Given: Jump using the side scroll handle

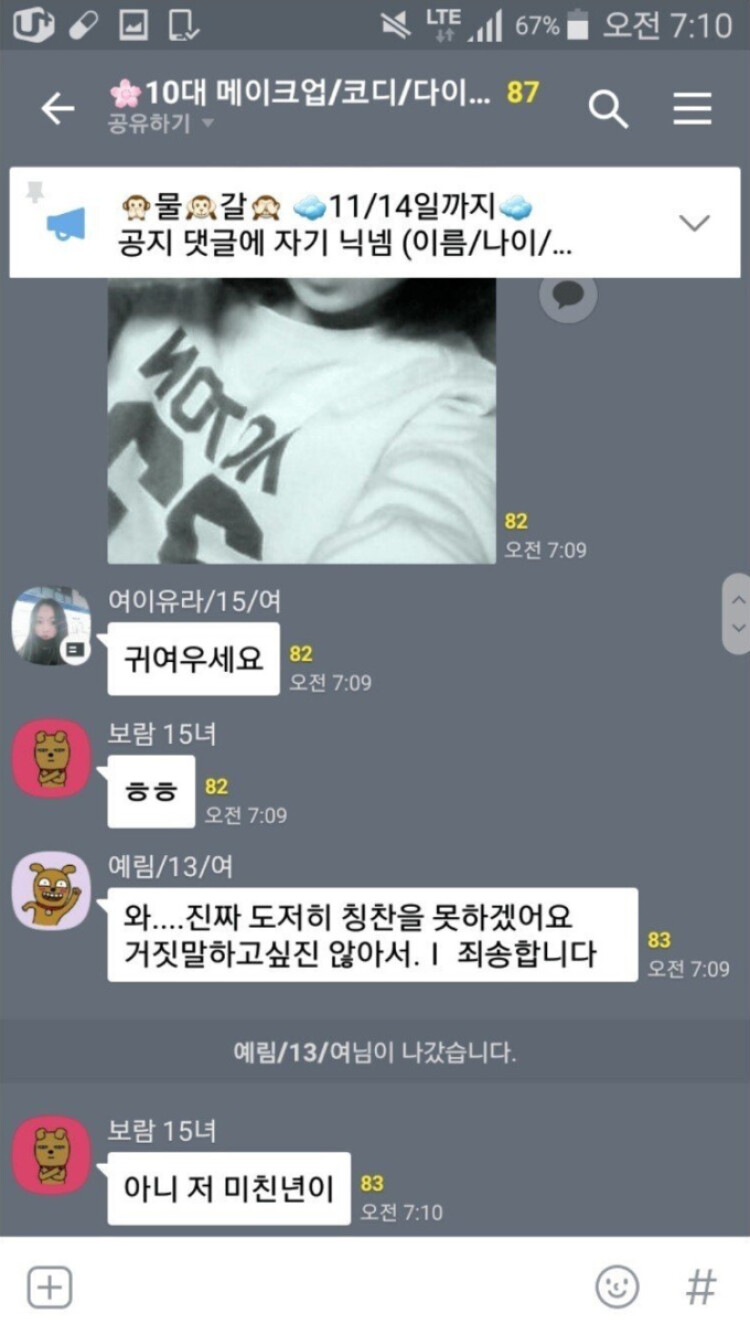Looking at the screenshot, I should (738, 614).
